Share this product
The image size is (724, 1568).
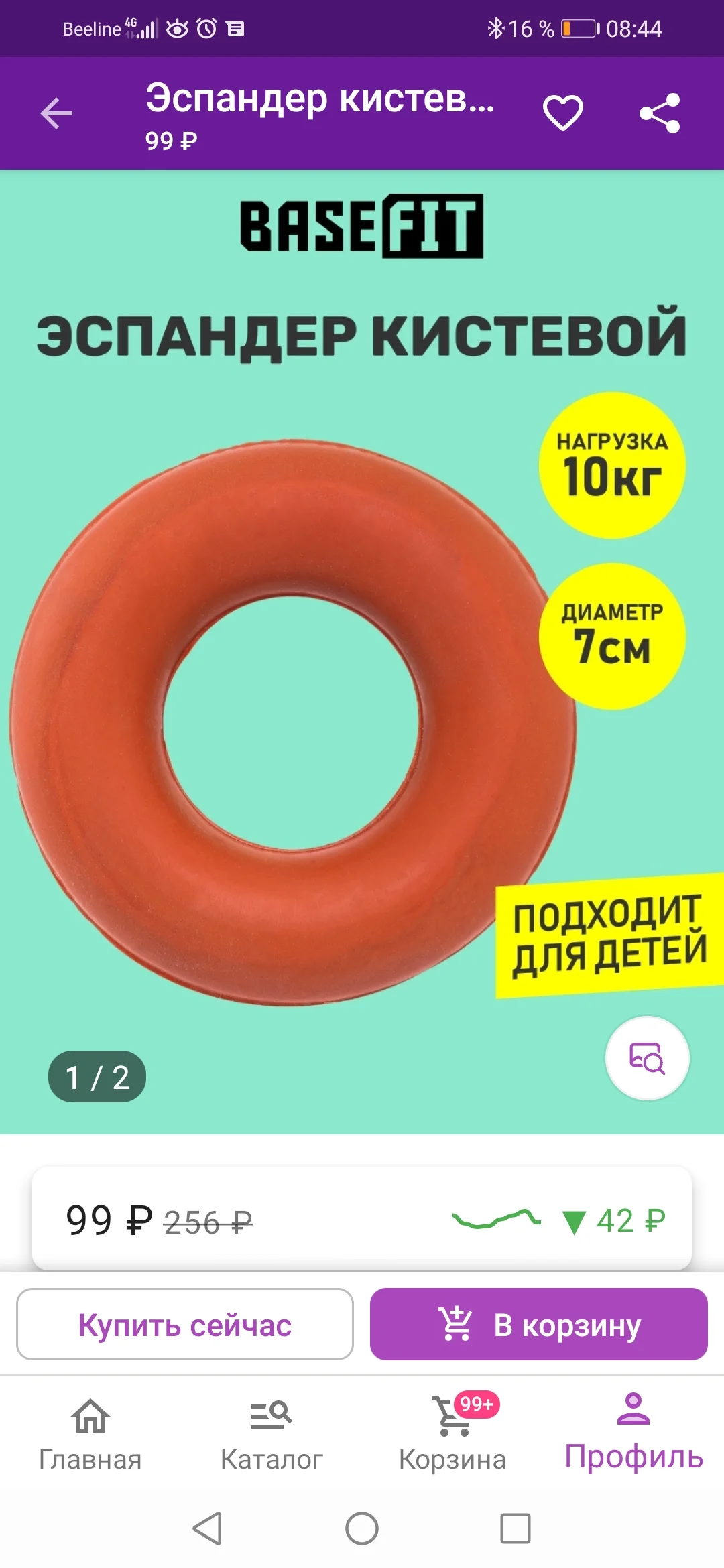(x=660, y=113)
